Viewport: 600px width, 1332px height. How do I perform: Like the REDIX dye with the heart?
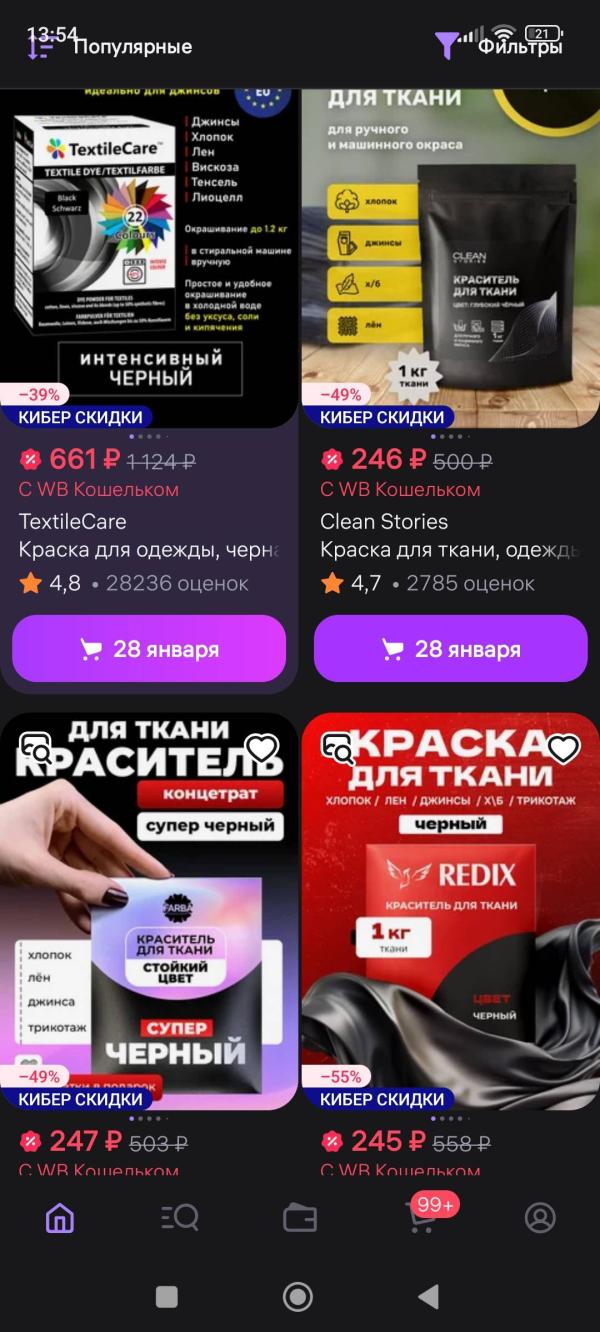pos(563,748)
